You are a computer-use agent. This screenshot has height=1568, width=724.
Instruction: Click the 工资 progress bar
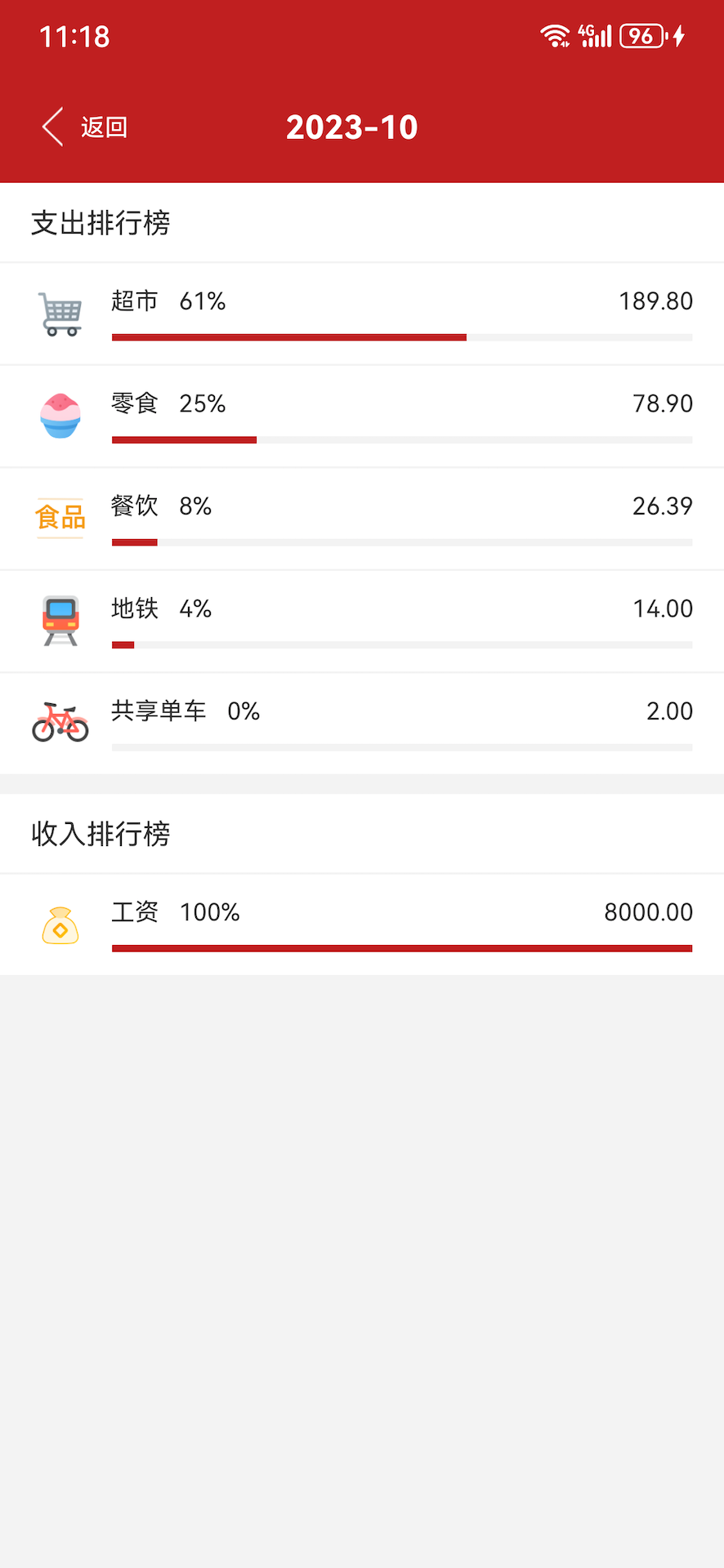pos(401,947)
